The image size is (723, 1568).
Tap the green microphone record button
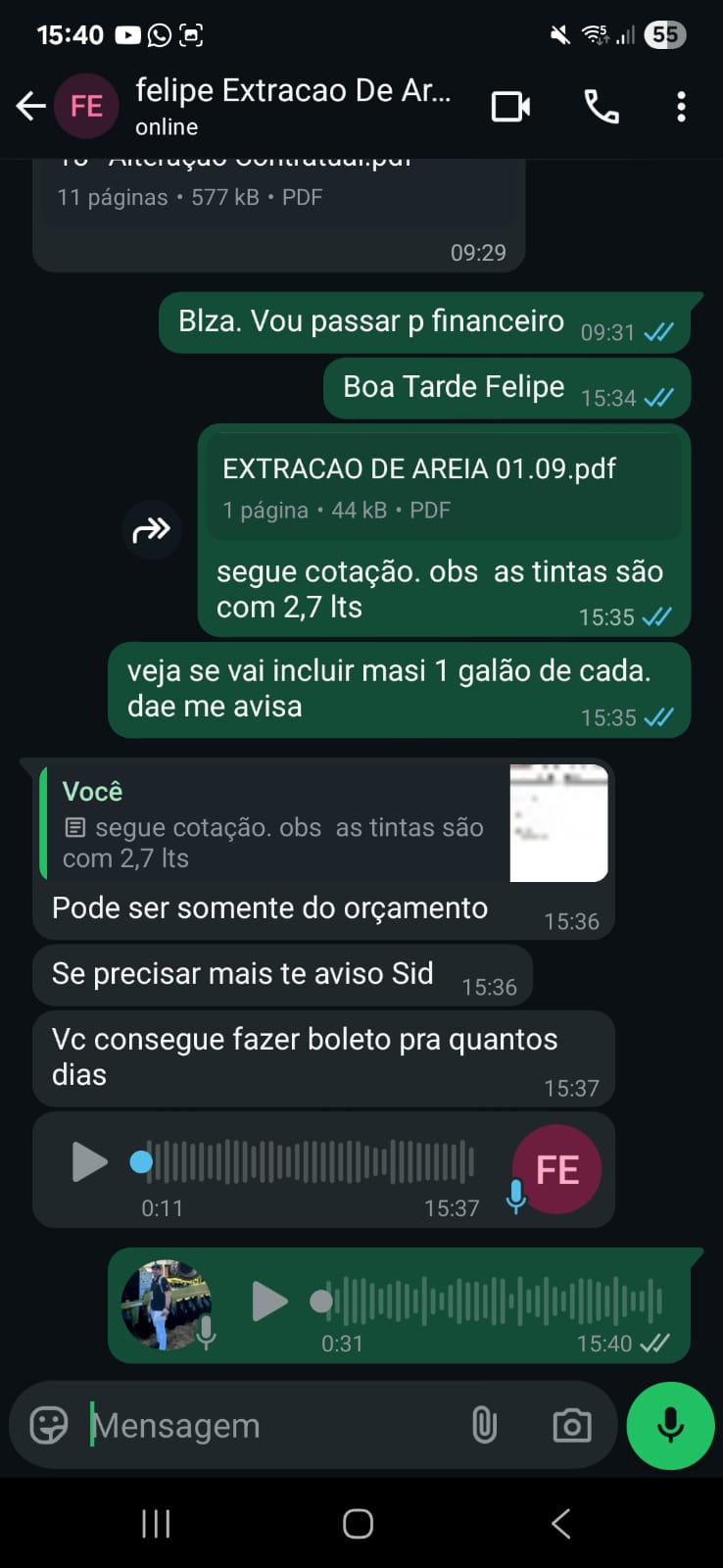coord(670,1425)
